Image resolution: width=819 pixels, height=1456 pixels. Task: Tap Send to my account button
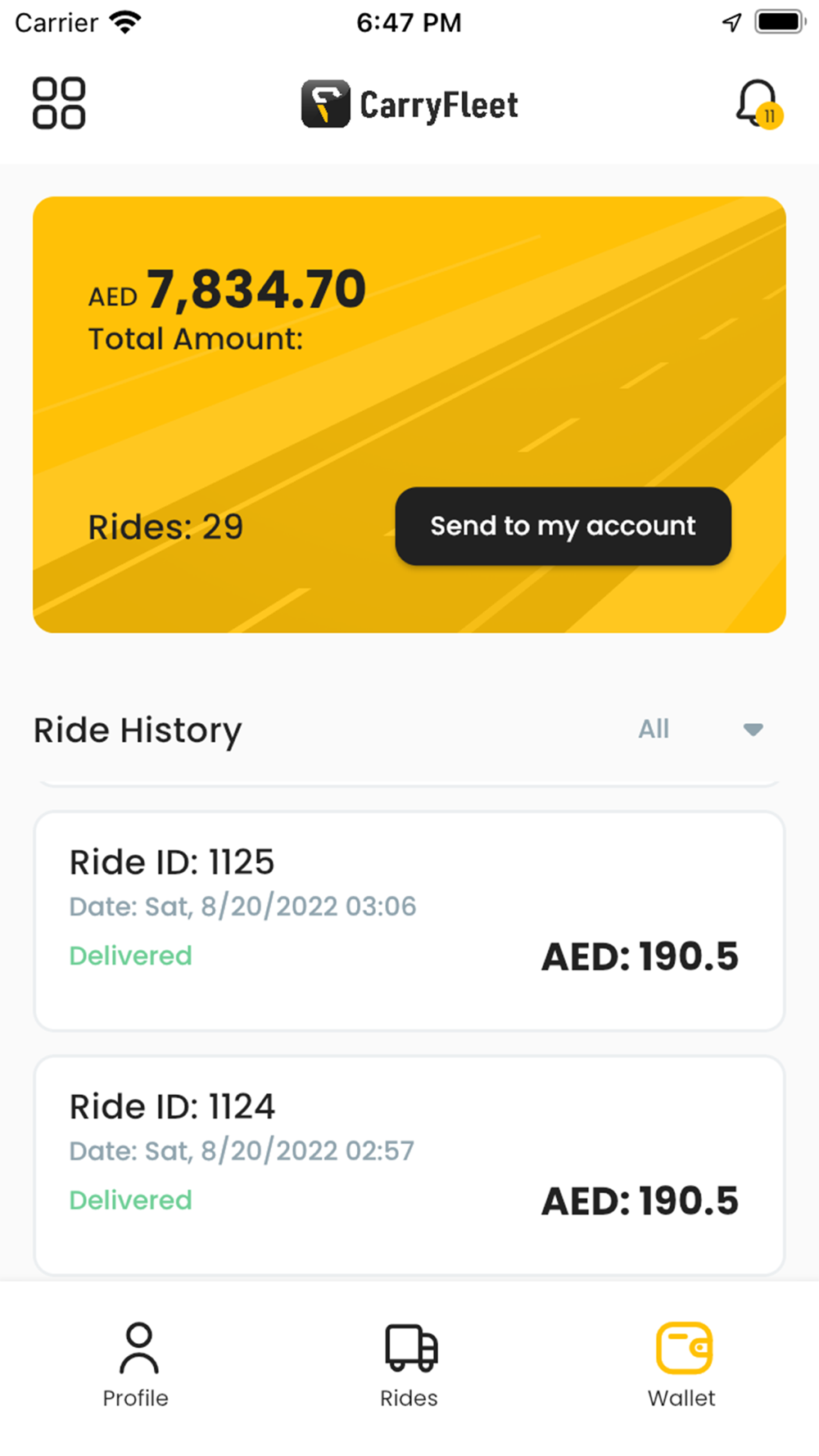(563, 526)
